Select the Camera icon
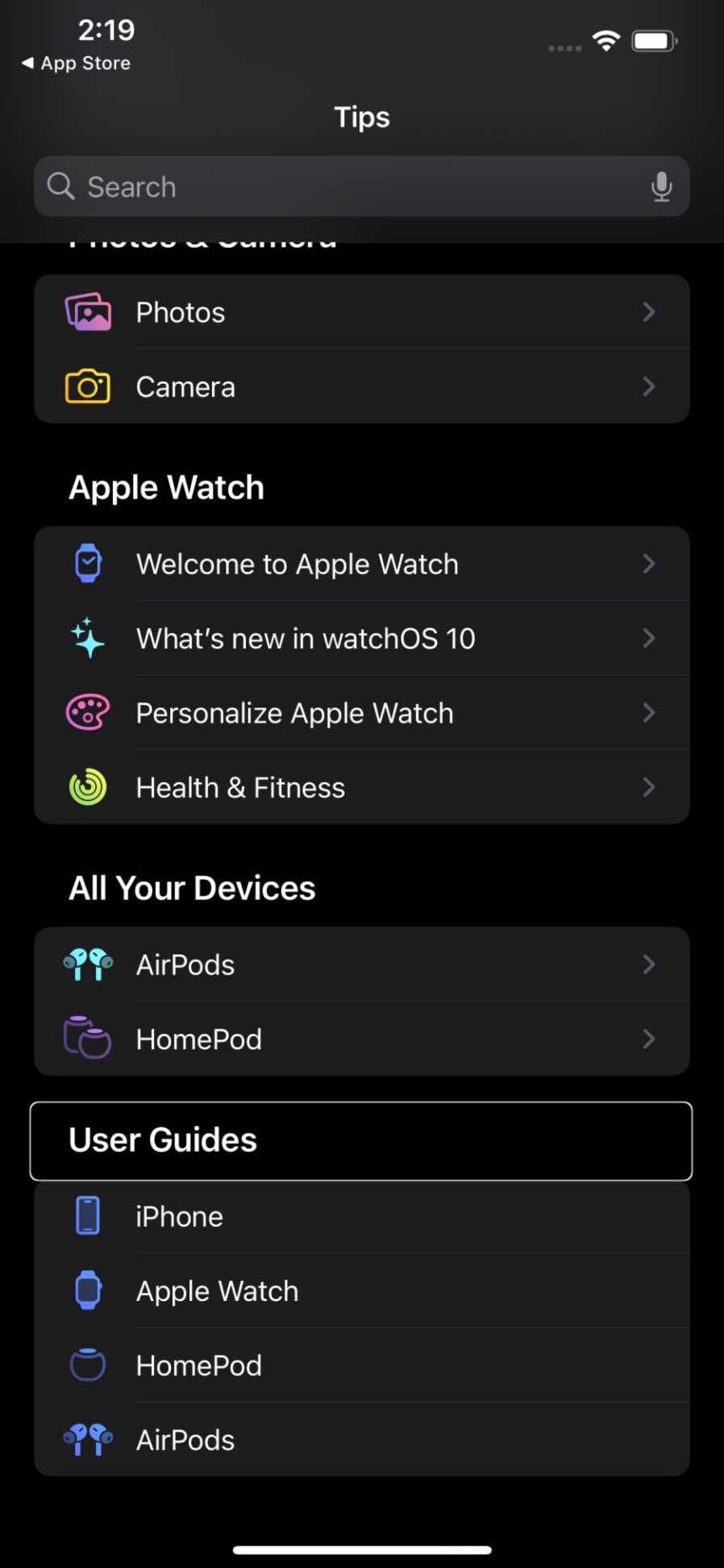 88,387
